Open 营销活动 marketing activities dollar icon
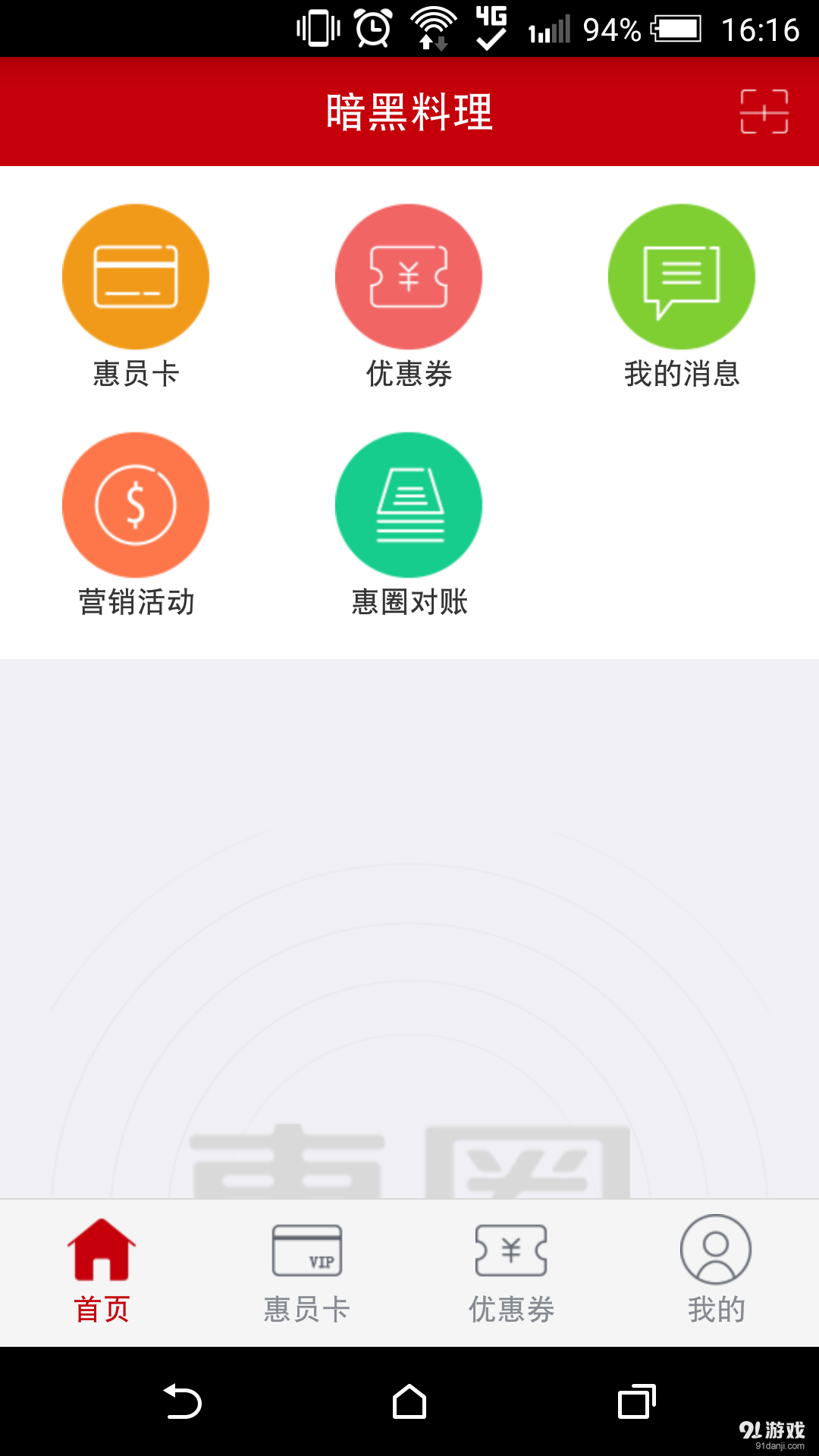This screenshot has width=819, height=1456. 136,504
